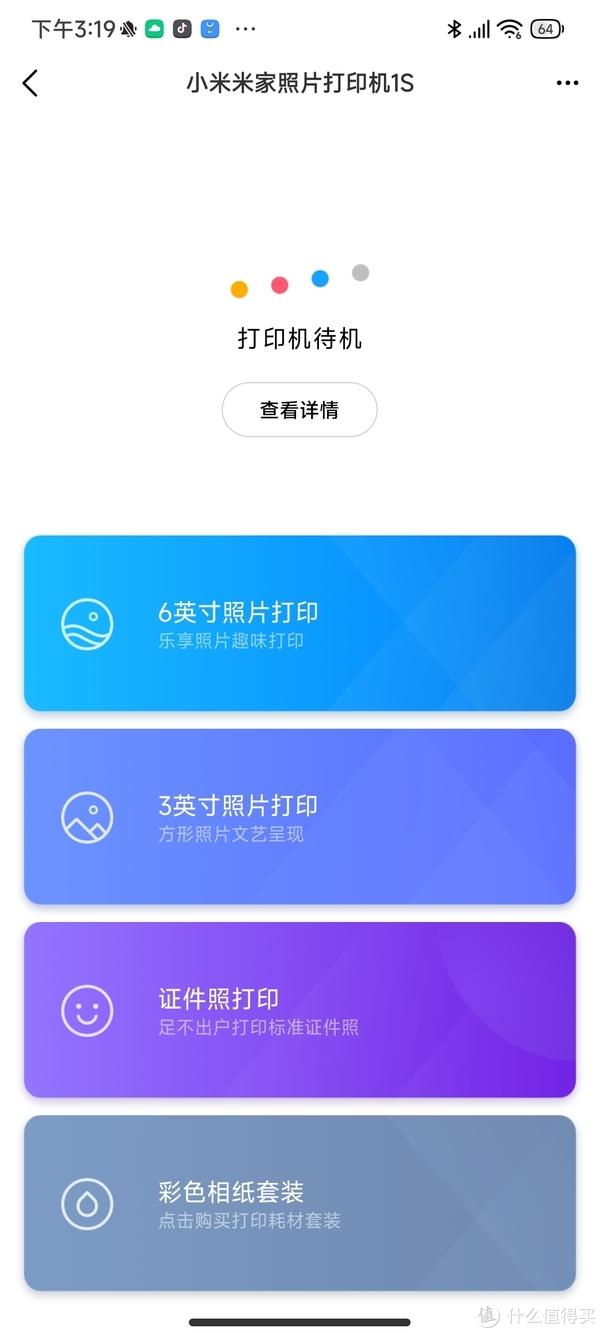The image size is (600, 1333).
Task: Tap the 查看详情 button
Action: click(x=299, y=410)
